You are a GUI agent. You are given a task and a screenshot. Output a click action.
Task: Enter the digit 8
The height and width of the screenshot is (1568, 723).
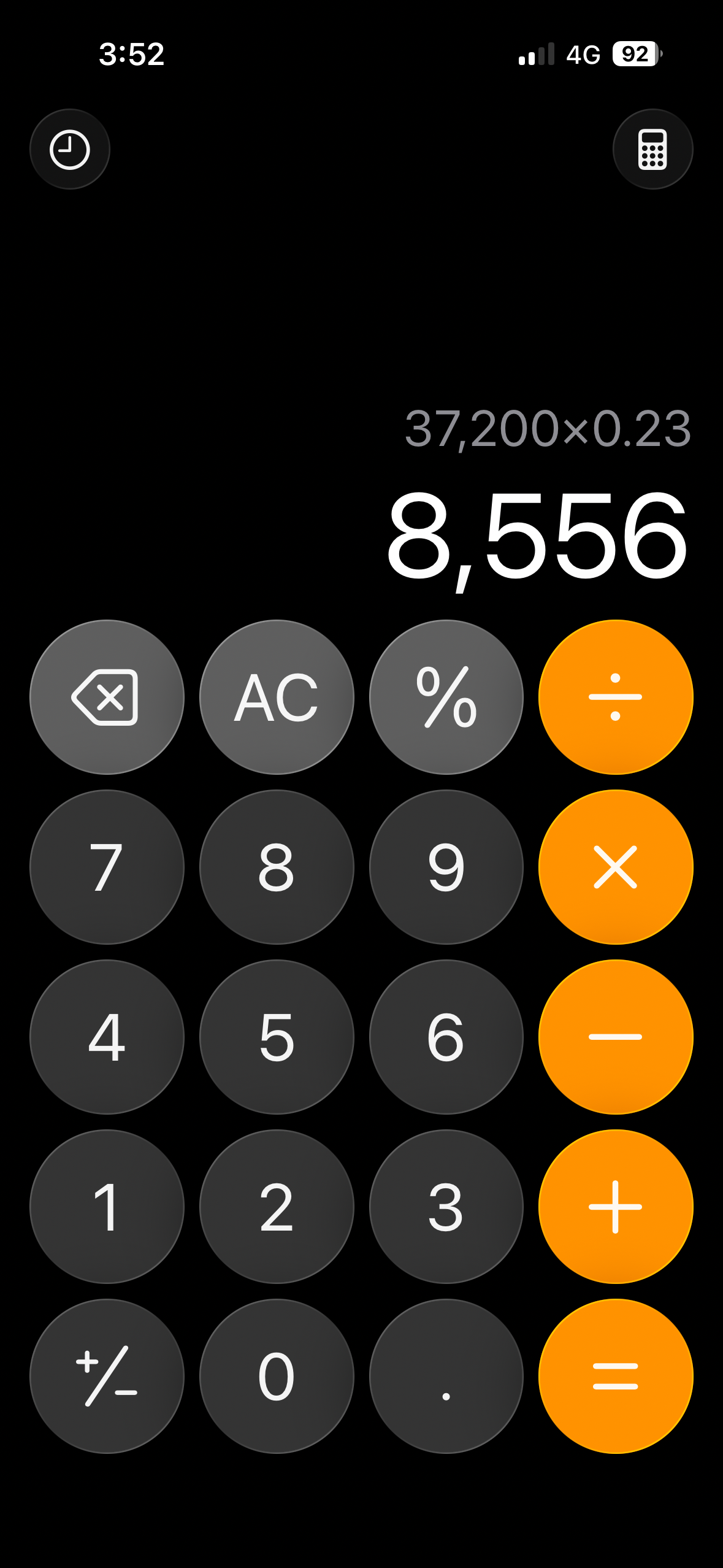(277, 867)
